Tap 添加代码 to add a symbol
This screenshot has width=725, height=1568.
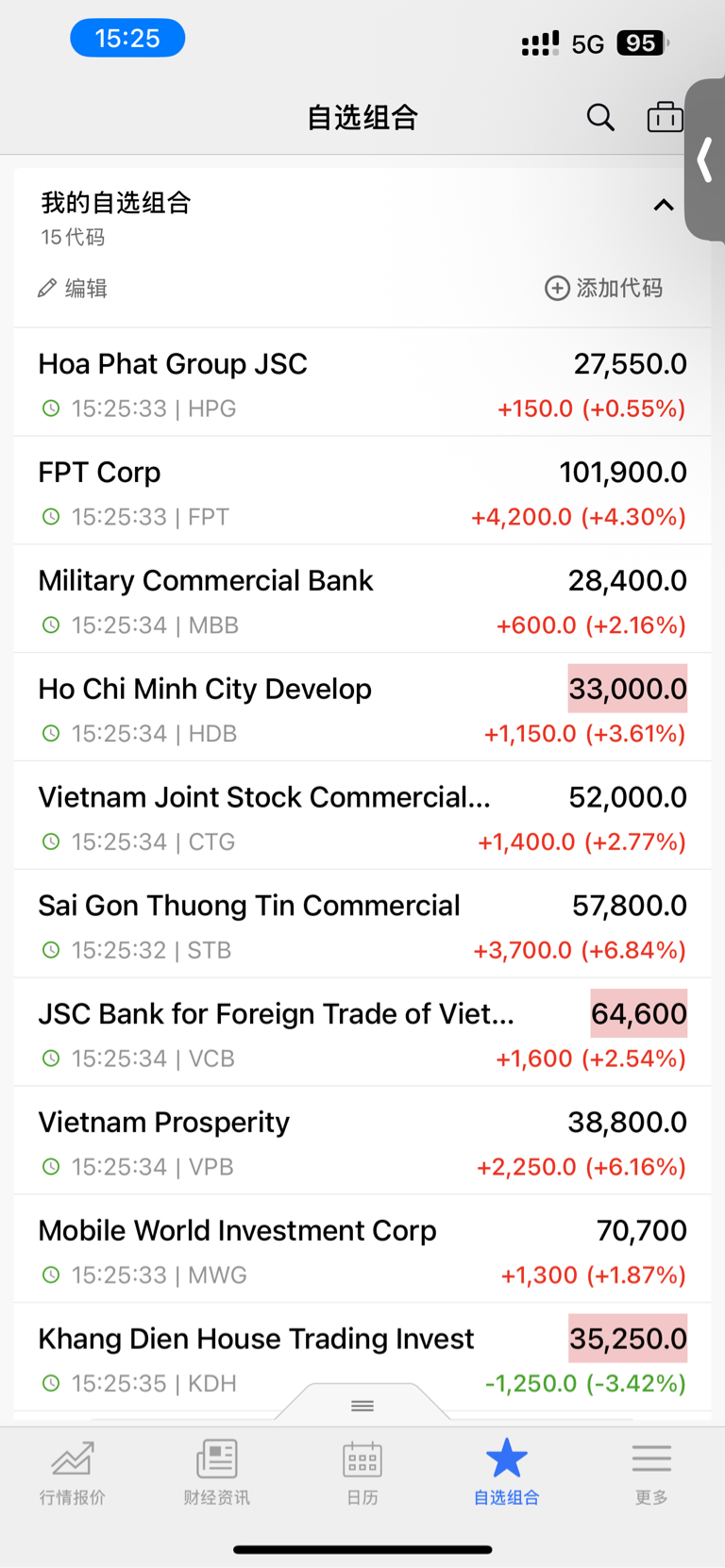[604, 288]
